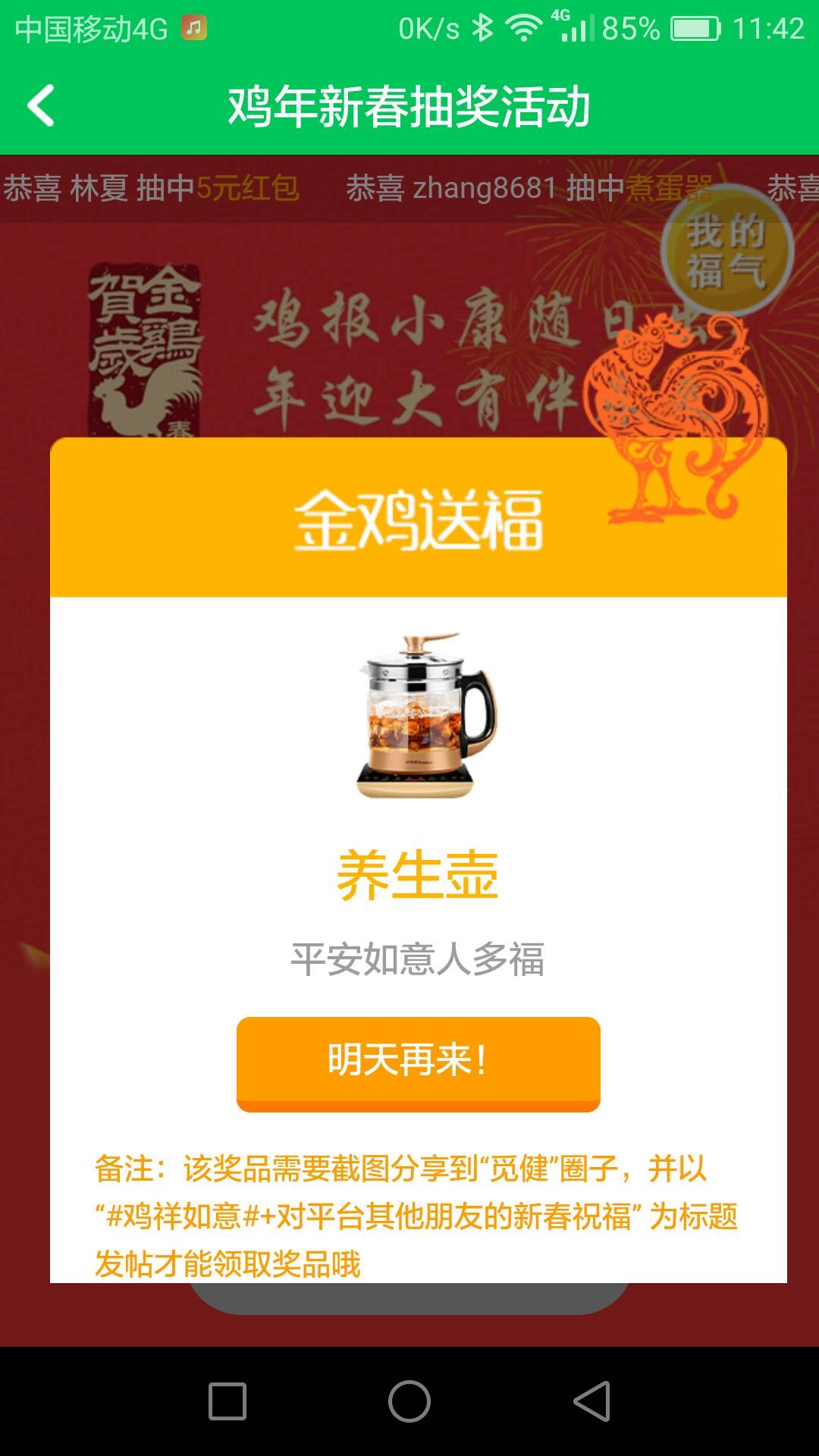This screenshot has width=819, height=1456.
Task: Open 我的福气 badge
Action: tap(726, 251)
